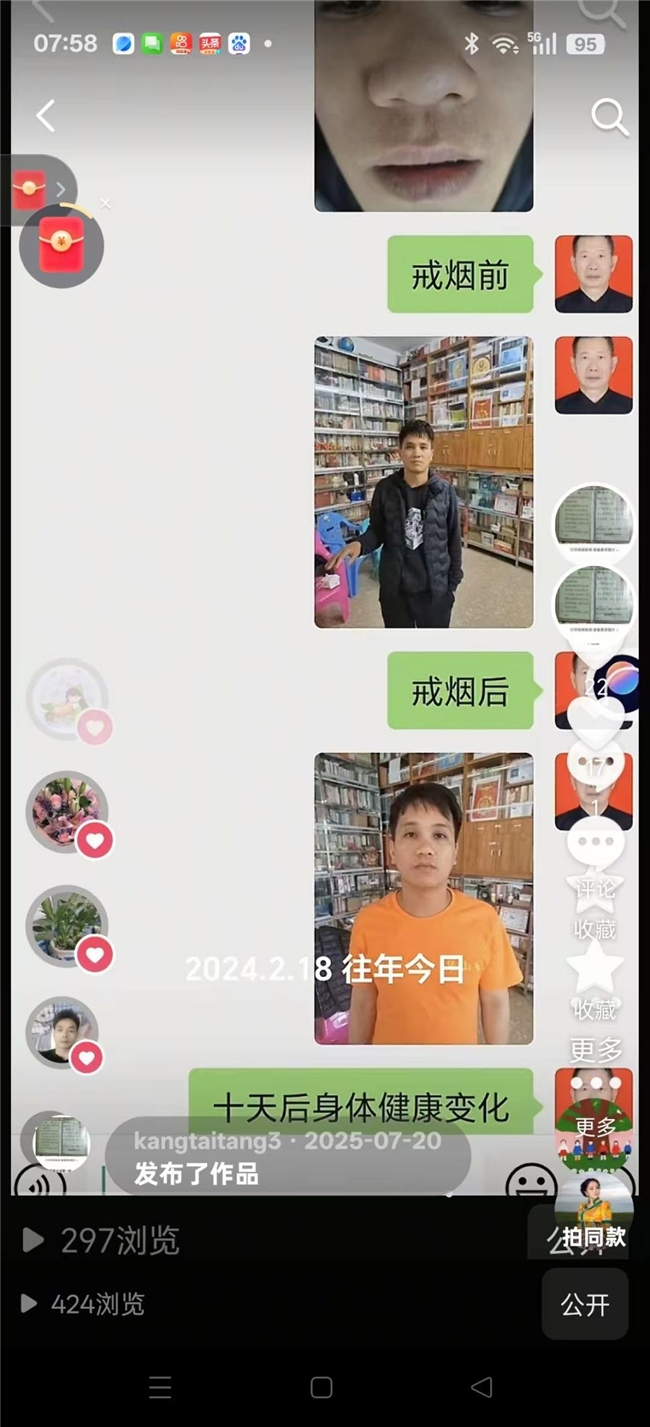Viewport: 650px width, 1427px height.
Task: Go back using the top-left arrow
Action: [x=46, y=116]
